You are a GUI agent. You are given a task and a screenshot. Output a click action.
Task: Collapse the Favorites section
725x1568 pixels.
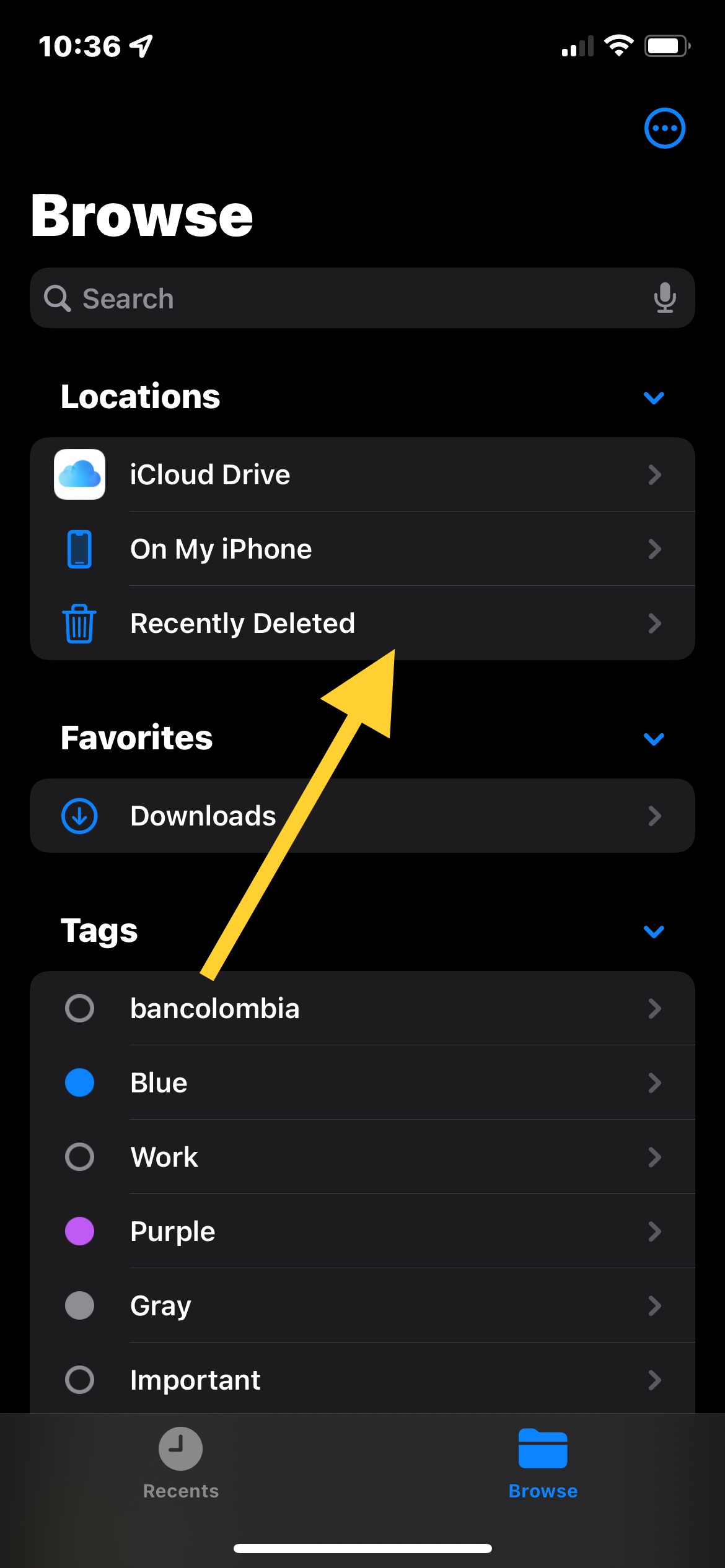[654, 738]
